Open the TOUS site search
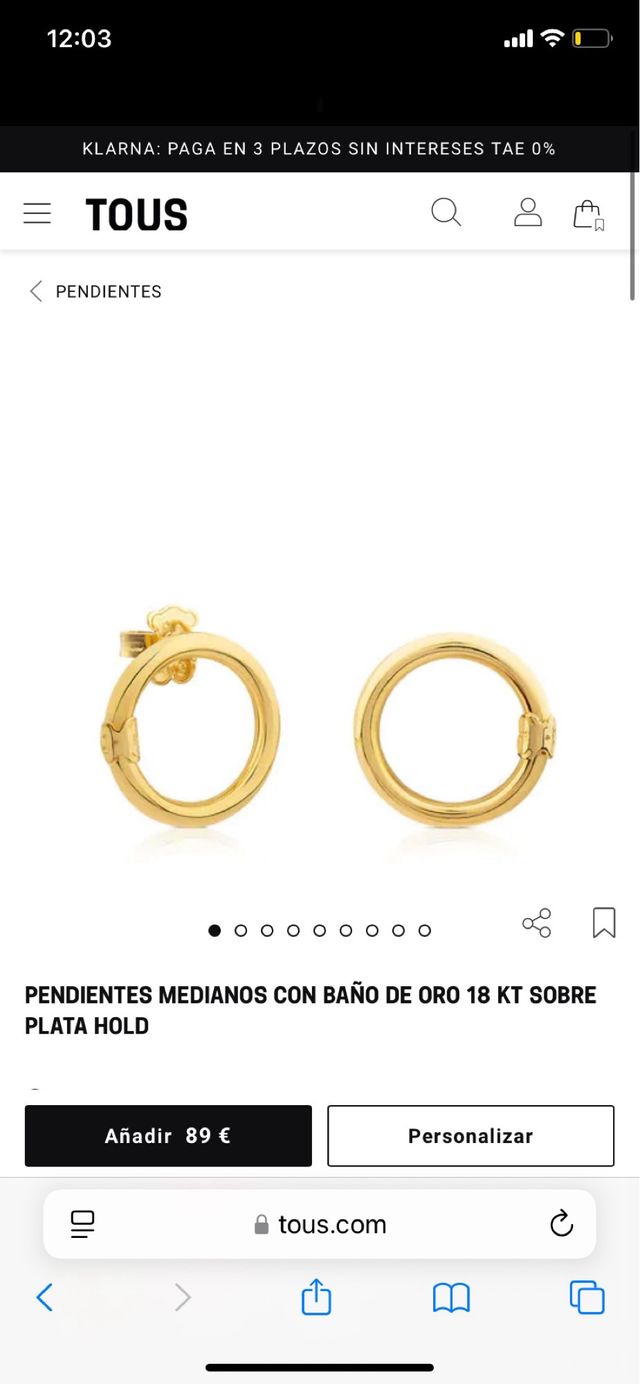This screenshot has height=1384, width=640. 446,213
